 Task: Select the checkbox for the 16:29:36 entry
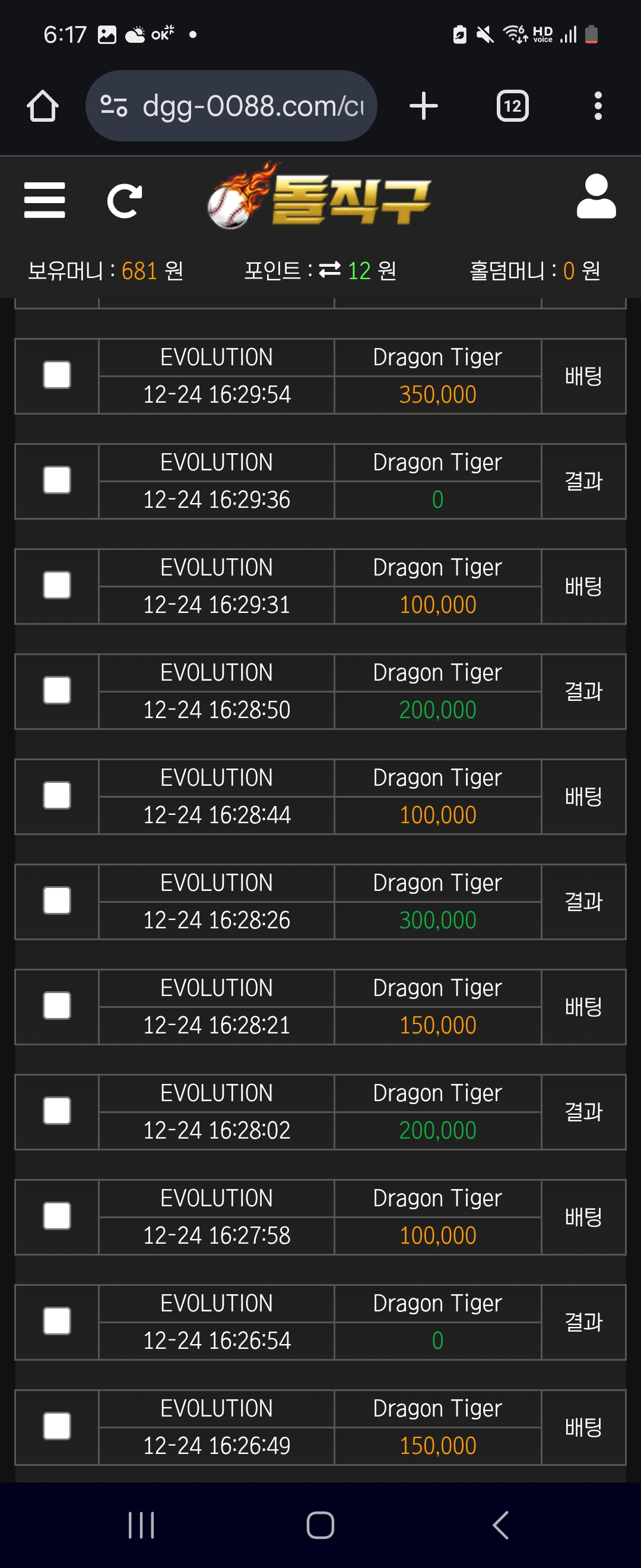point(57,480)
